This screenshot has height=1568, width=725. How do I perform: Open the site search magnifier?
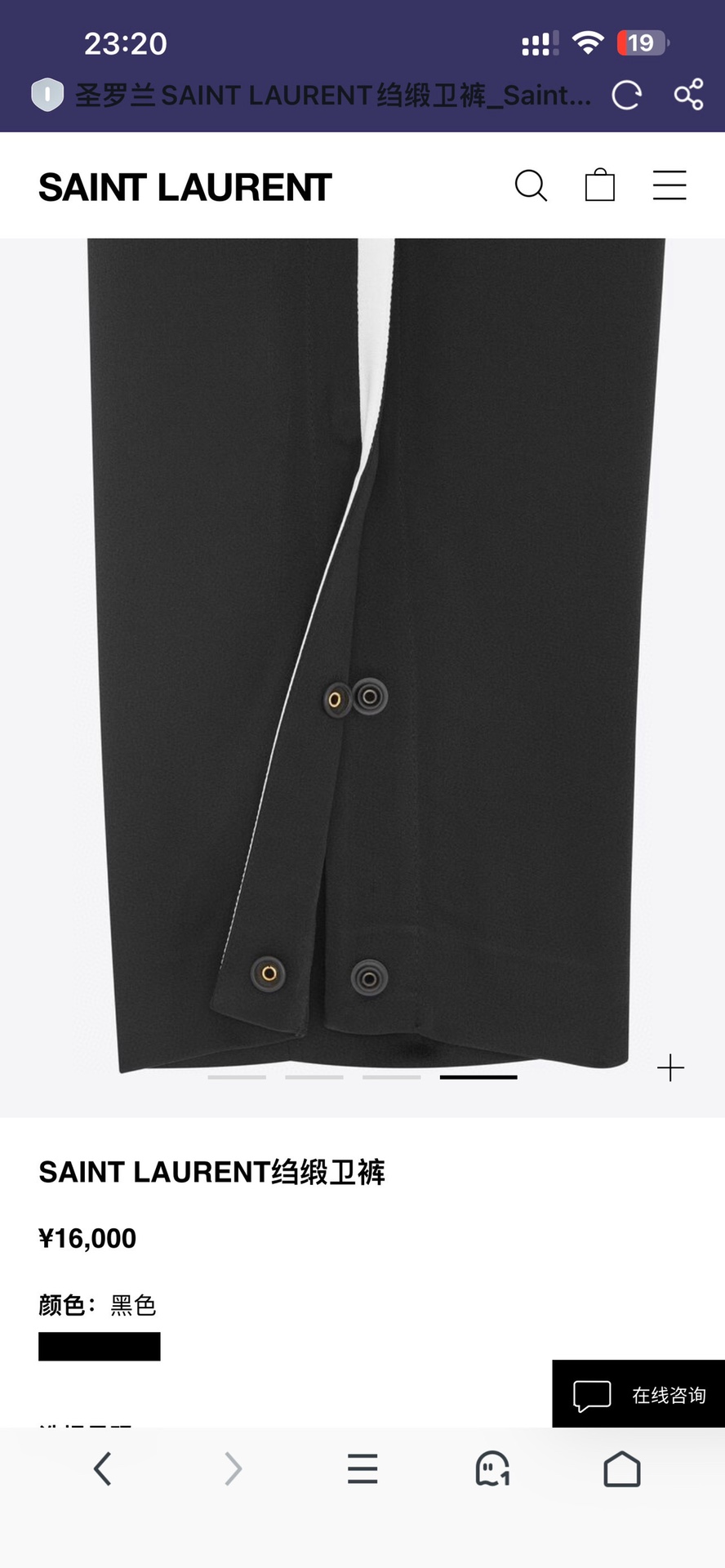pyautogui.click(x=531, y=186)
